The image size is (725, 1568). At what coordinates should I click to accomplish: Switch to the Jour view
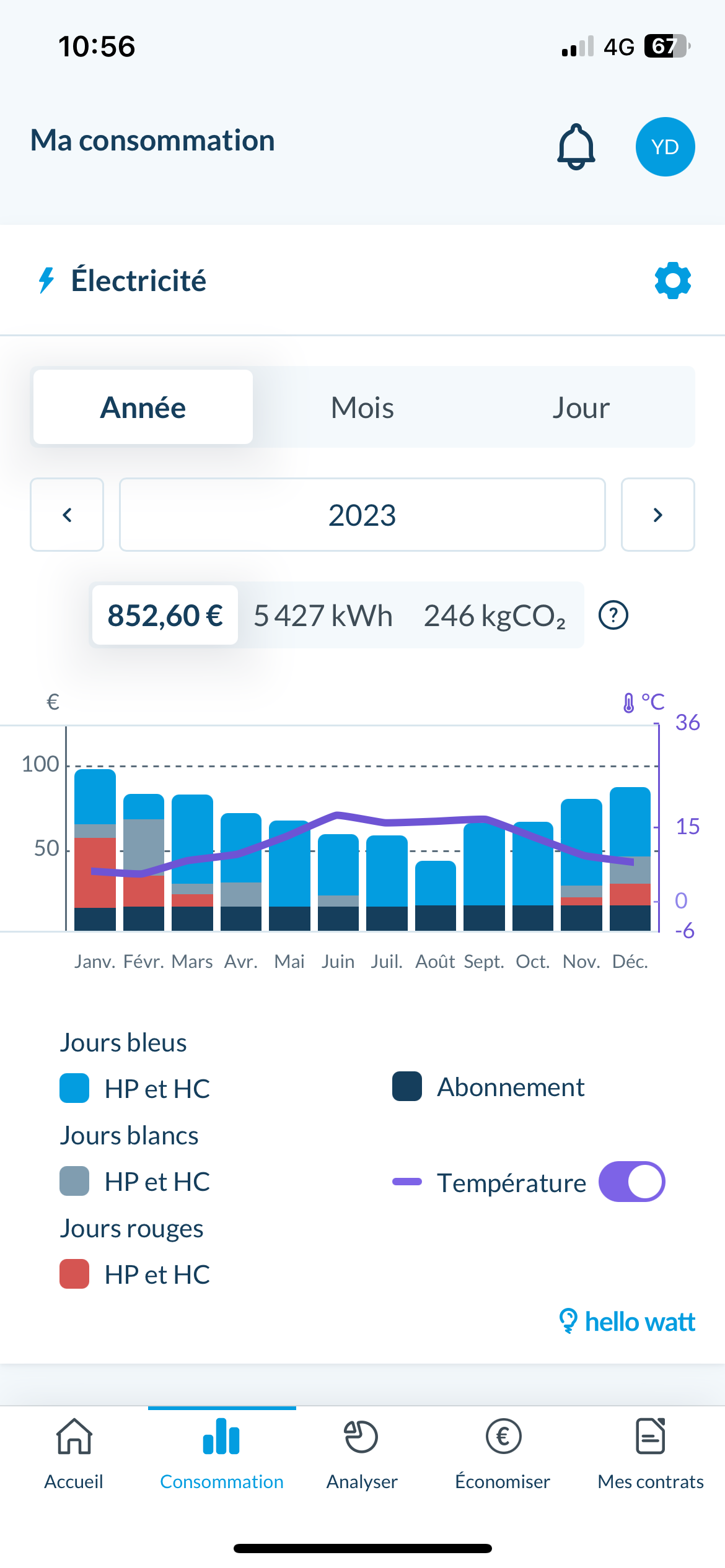coord(581,407)
